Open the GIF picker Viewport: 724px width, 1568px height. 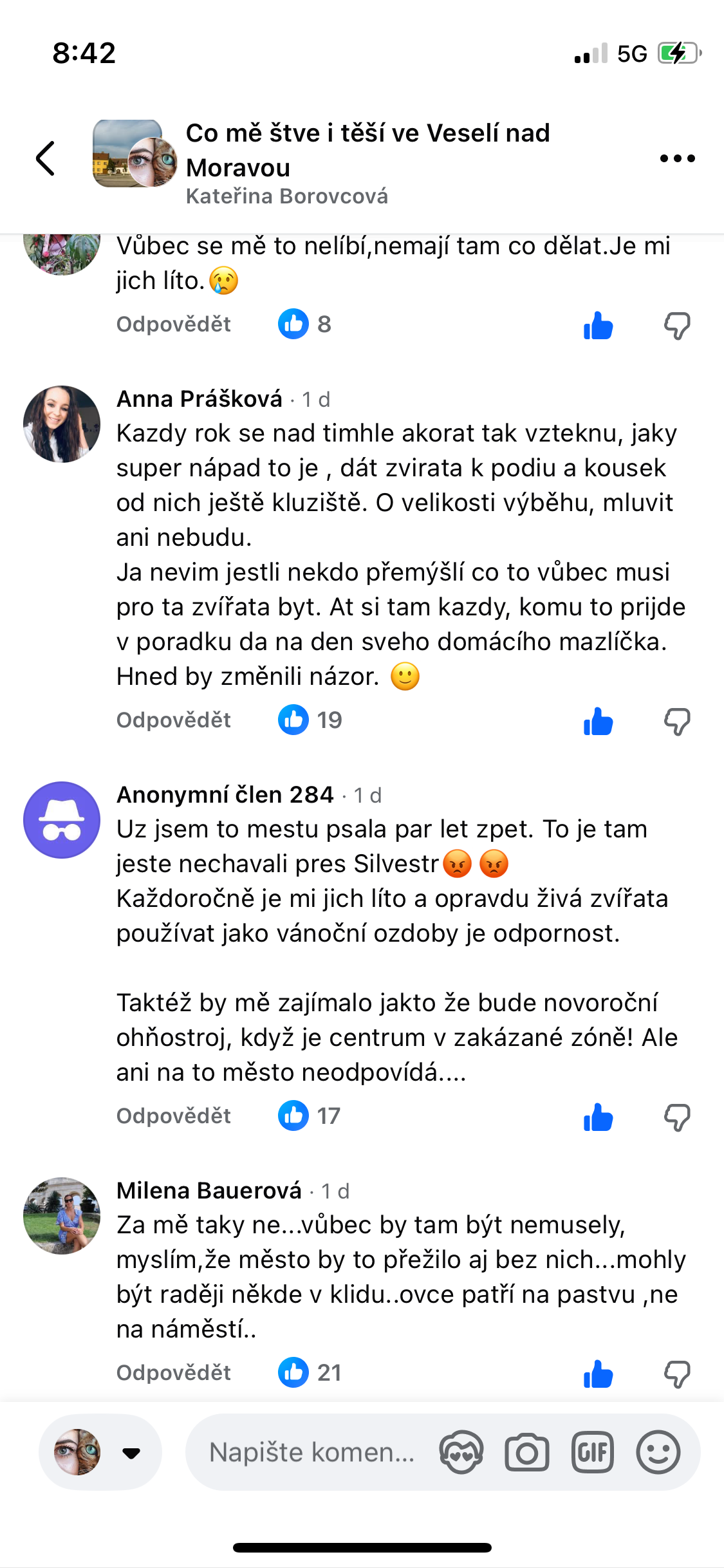pos(593,1452)
